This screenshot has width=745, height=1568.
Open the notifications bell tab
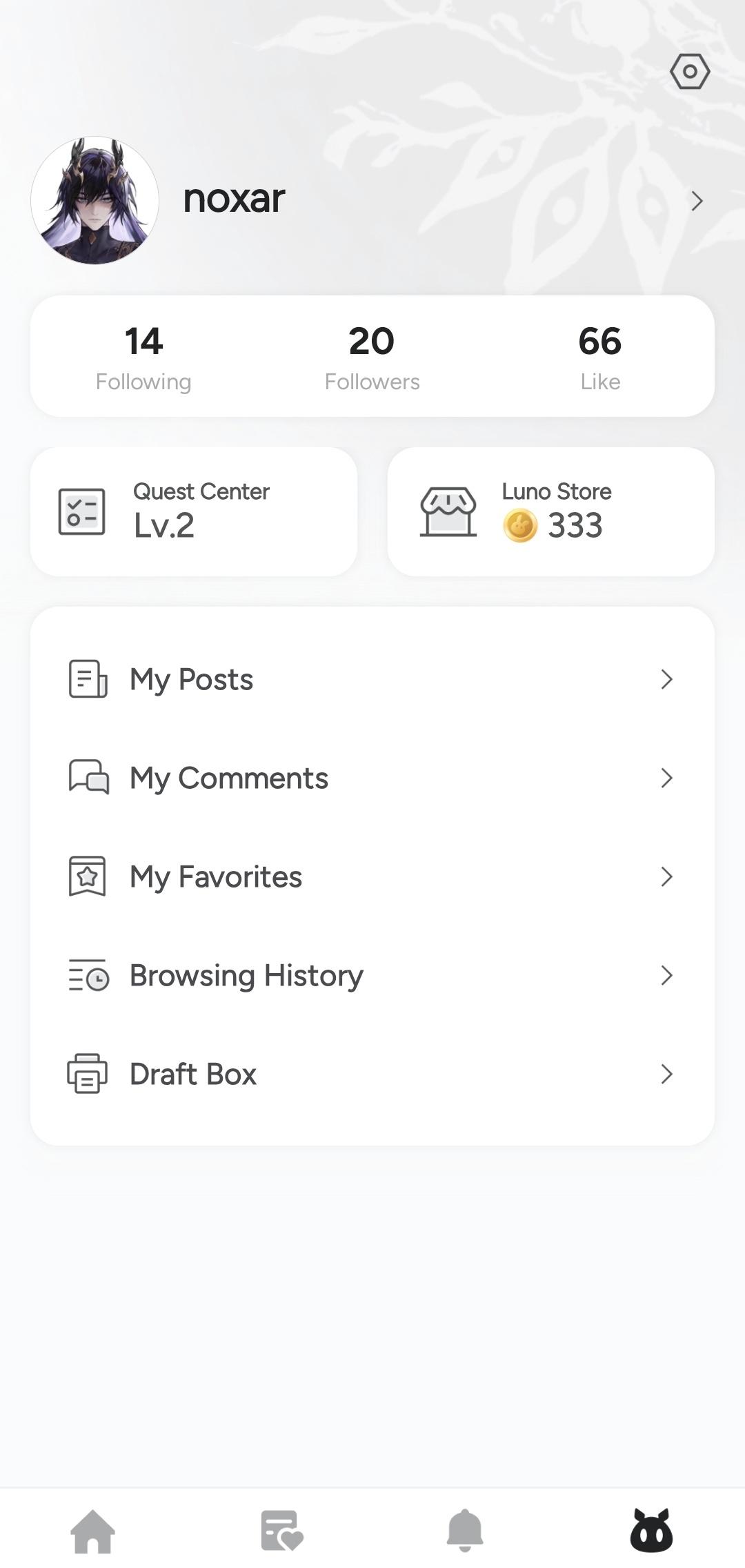click(465, 1531)
